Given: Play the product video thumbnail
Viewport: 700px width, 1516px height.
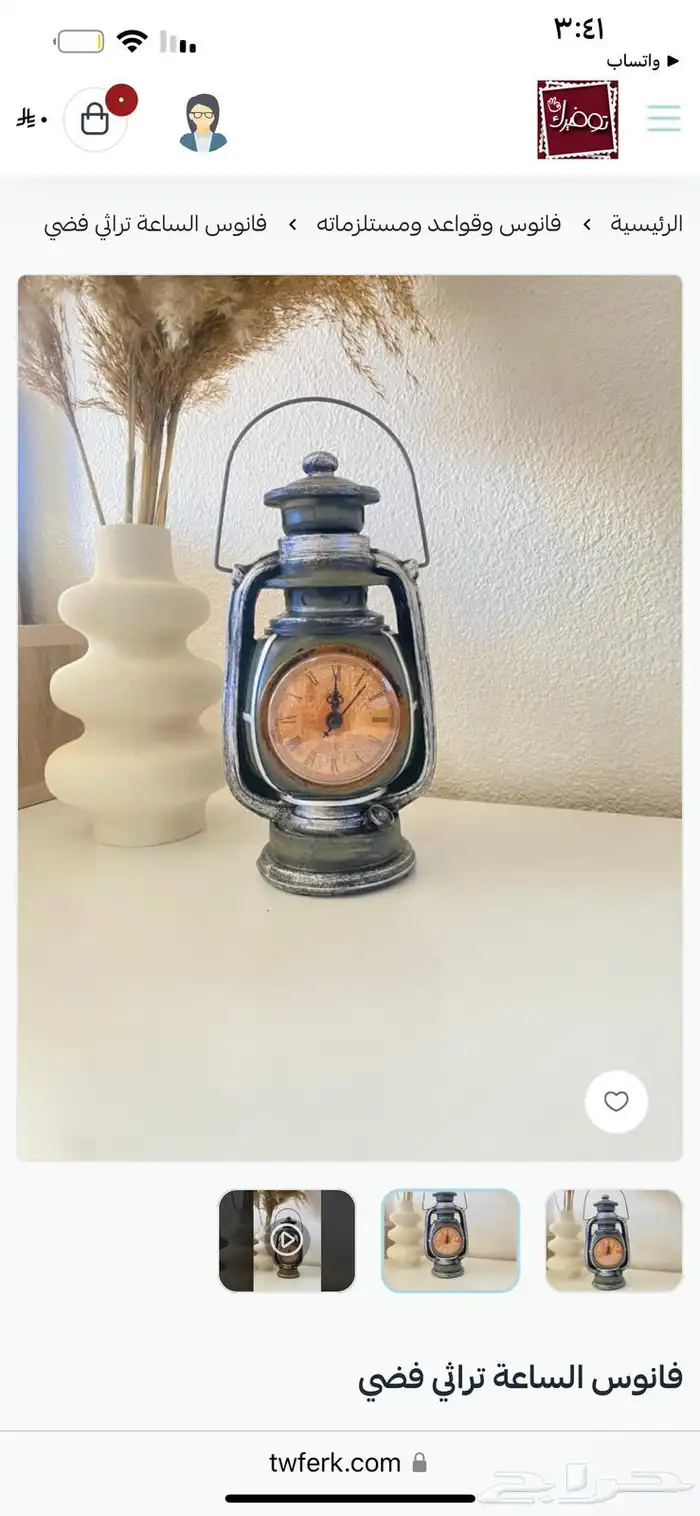Looking at the screenshot, I should (x=287, y=1240).
